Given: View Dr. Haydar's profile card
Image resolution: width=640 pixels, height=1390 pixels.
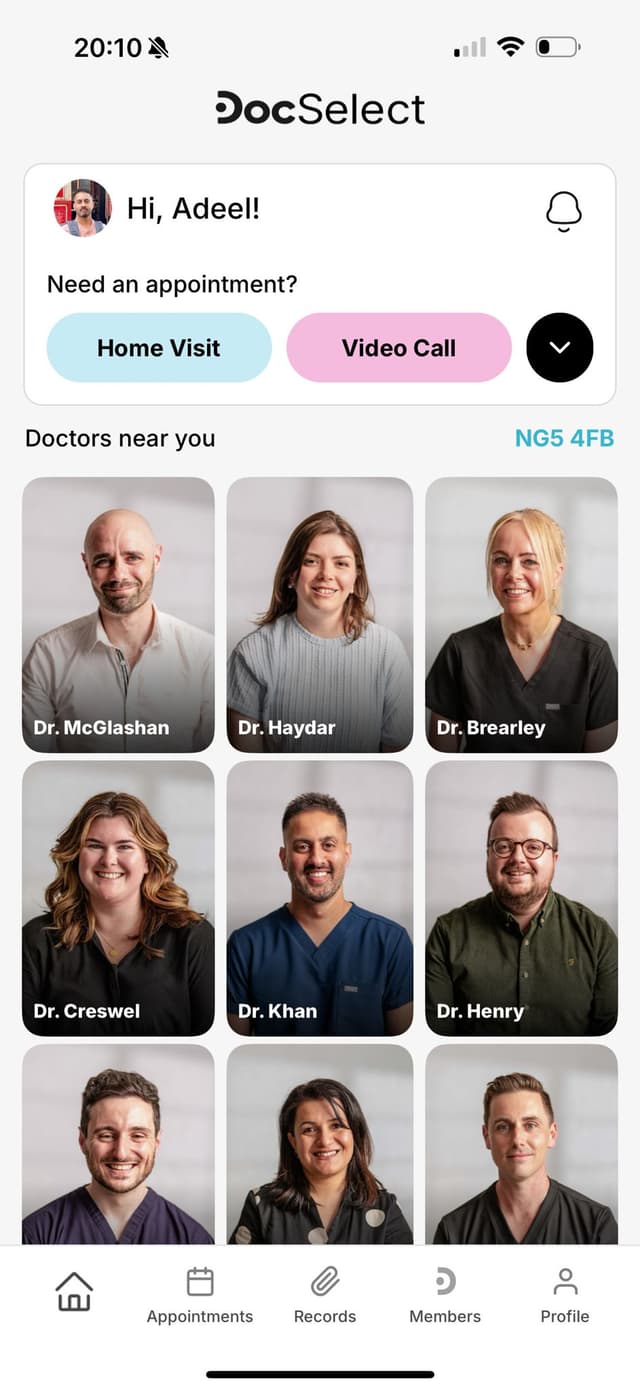Looking at the screenshot, I should click(320, 614).
